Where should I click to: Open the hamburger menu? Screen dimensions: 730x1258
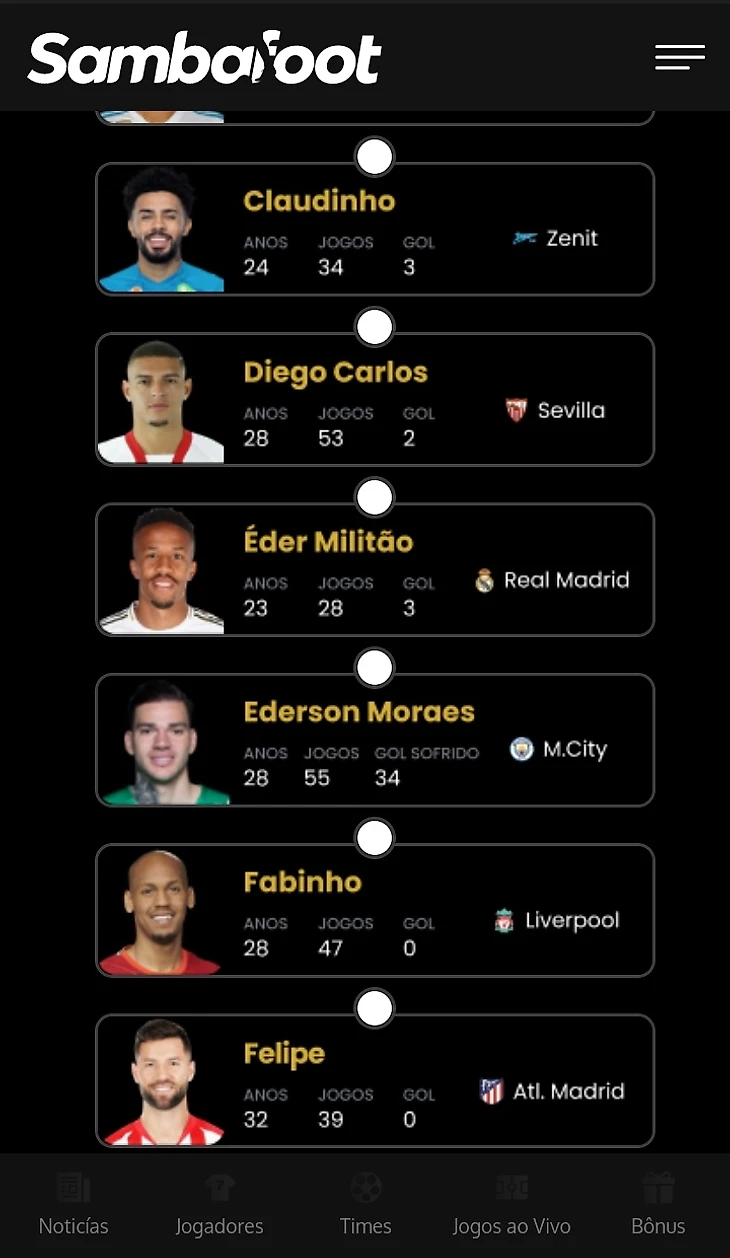[x=680, y=57]
